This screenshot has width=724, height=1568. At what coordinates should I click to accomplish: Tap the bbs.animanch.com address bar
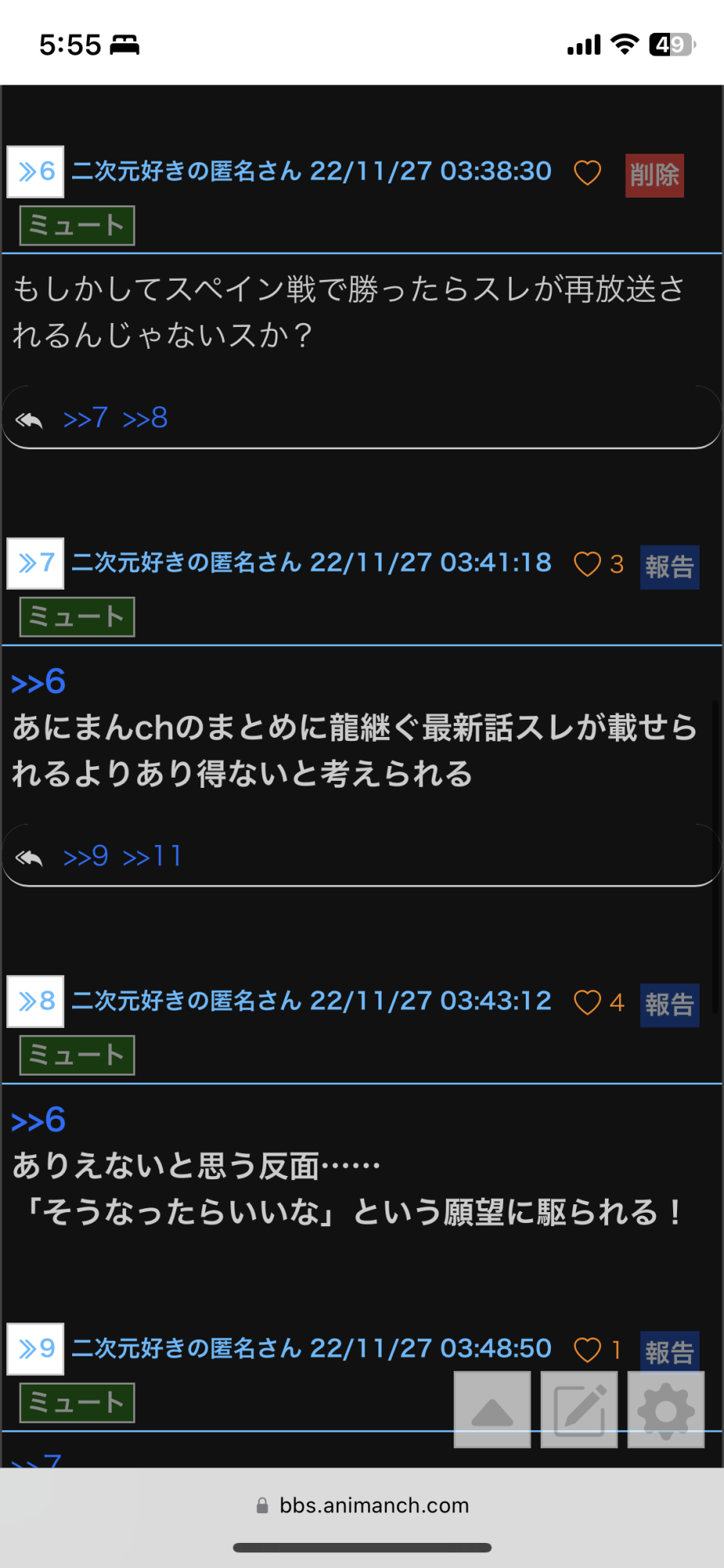tap(362, 1505)
